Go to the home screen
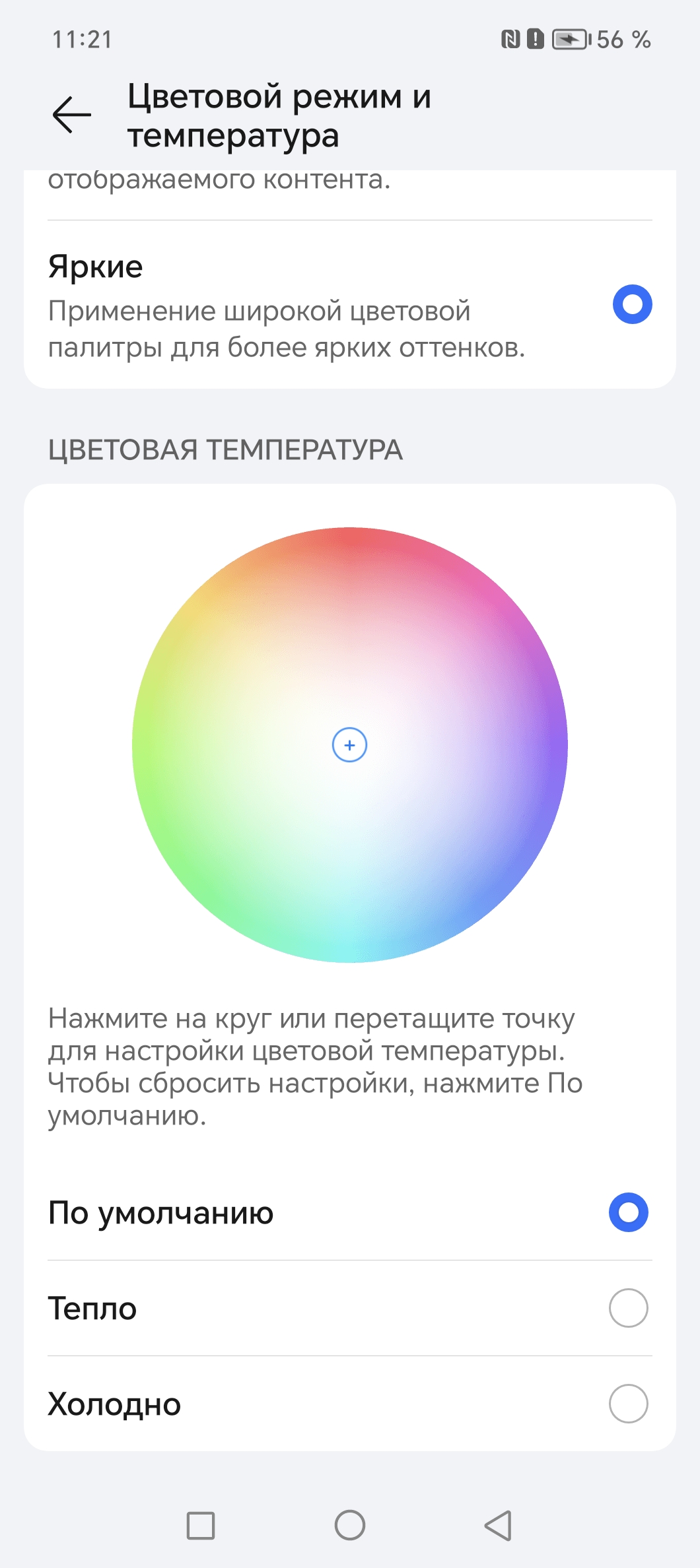Viewport: 700px width, 1568px height. click(x=350, y=1525)
